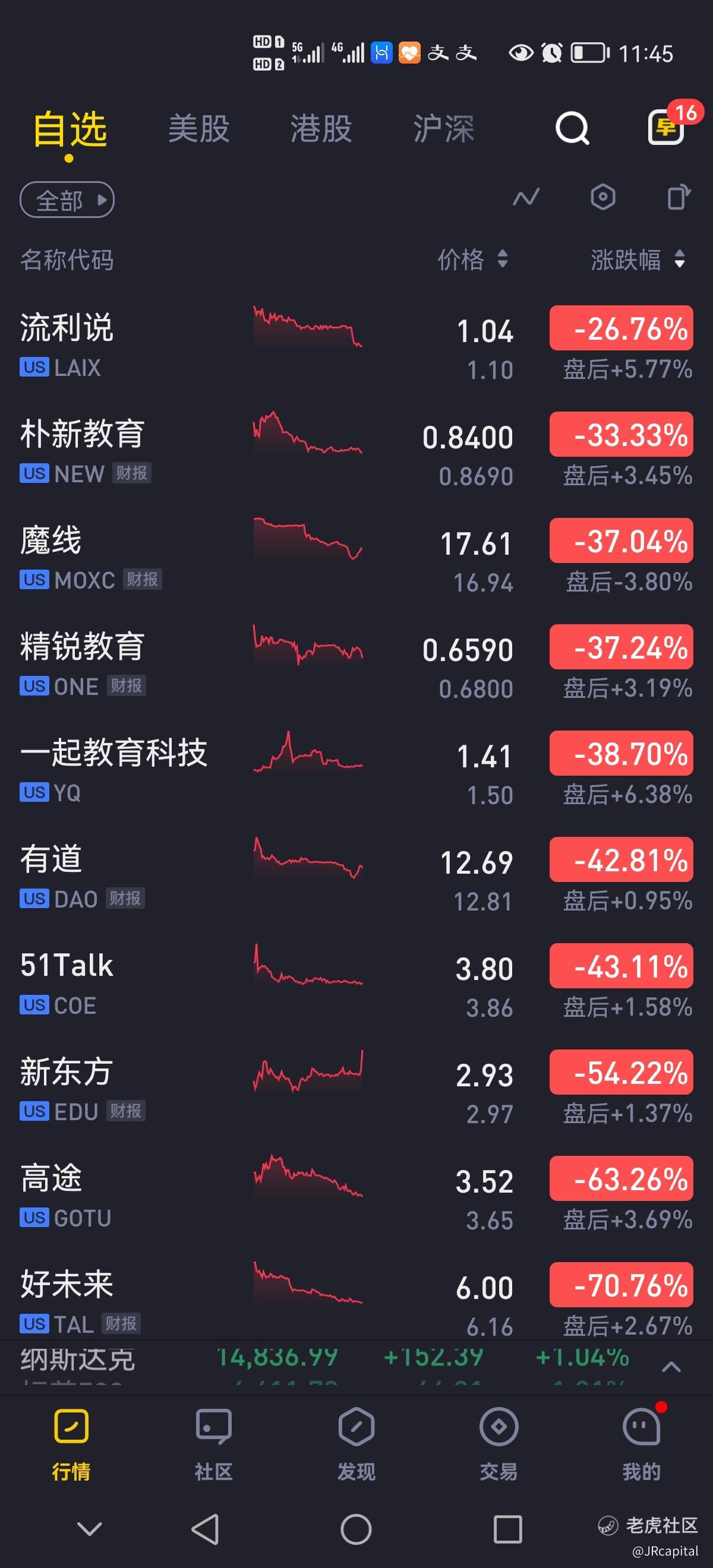This screenshot has height=1568, width=713.
Task: Open watchlist settings hexagon icon
Action: 603,198
